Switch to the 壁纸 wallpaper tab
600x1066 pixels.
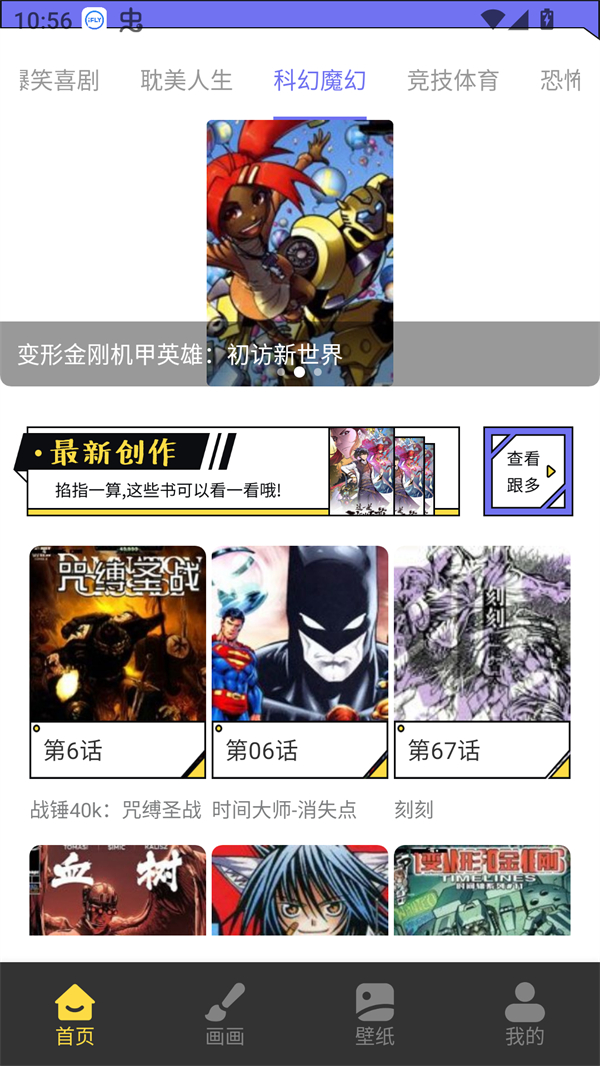(x=375, y=1014)
